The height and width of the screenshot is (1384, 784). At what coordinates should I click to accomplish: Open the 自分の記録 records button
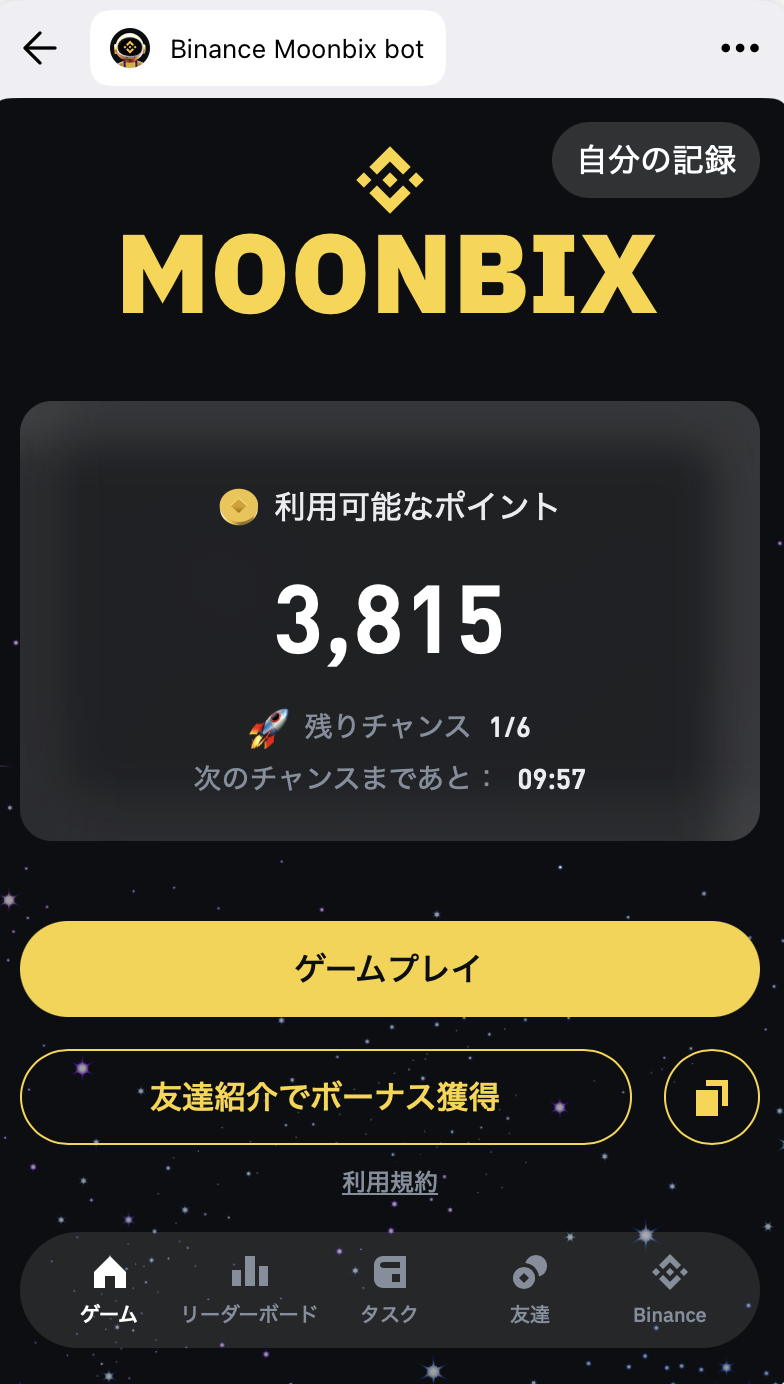point(655,160)
